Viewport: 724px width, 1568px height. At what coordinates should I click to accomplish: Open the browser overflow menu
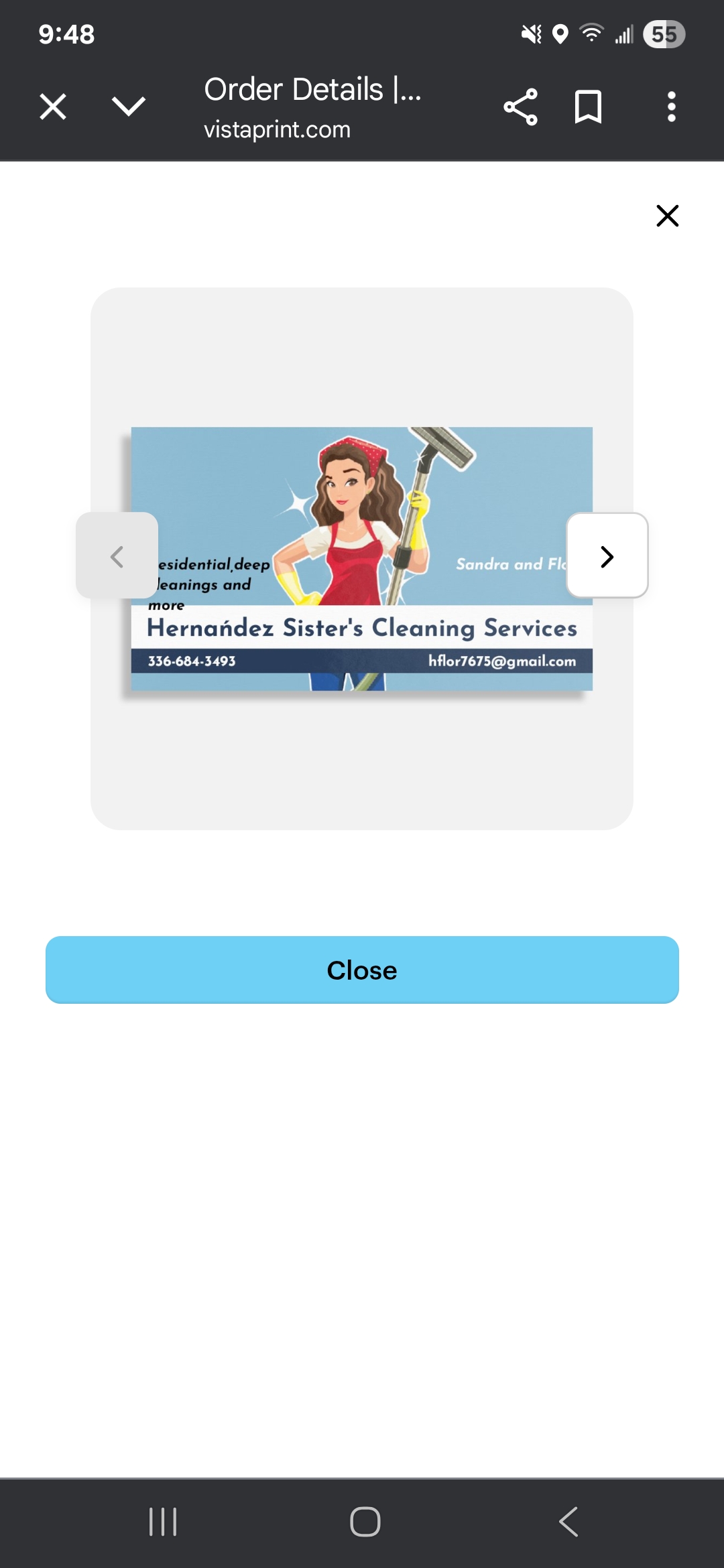(671, 107)
